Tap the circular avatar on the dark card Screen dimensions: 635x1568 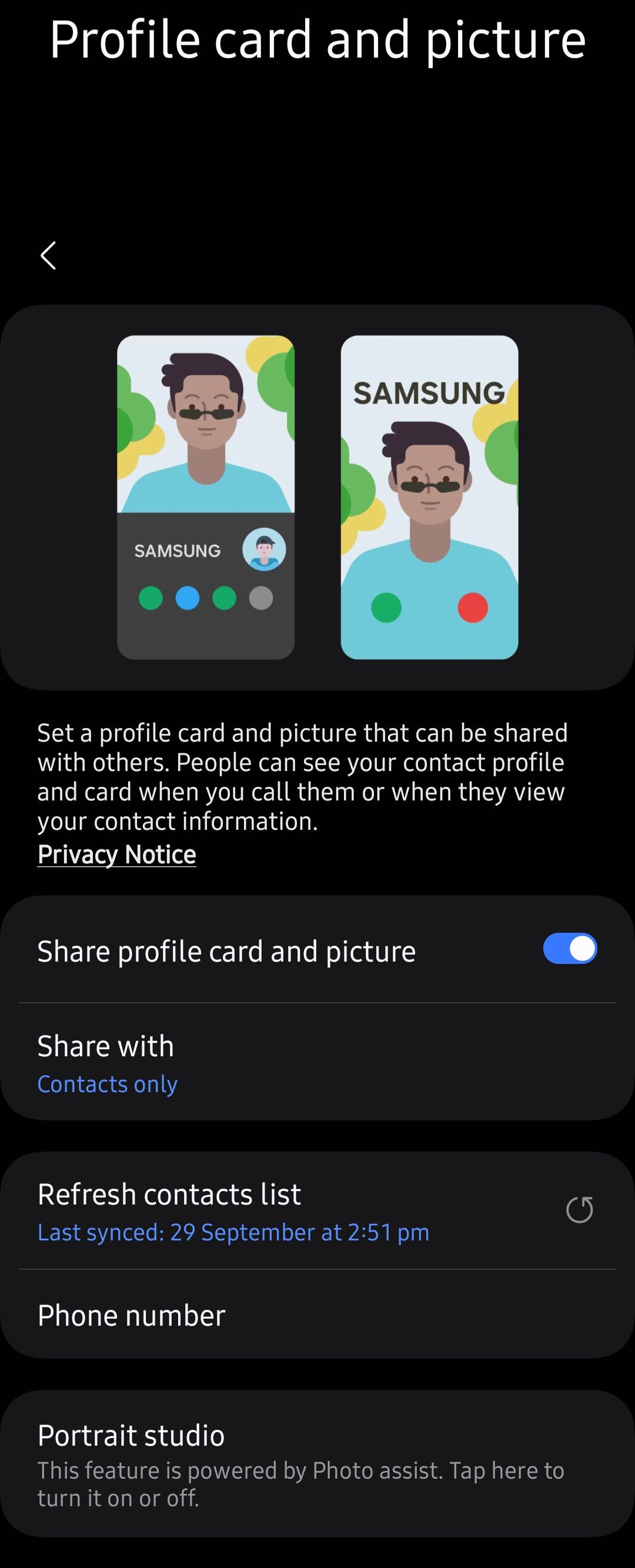[264, 549]
